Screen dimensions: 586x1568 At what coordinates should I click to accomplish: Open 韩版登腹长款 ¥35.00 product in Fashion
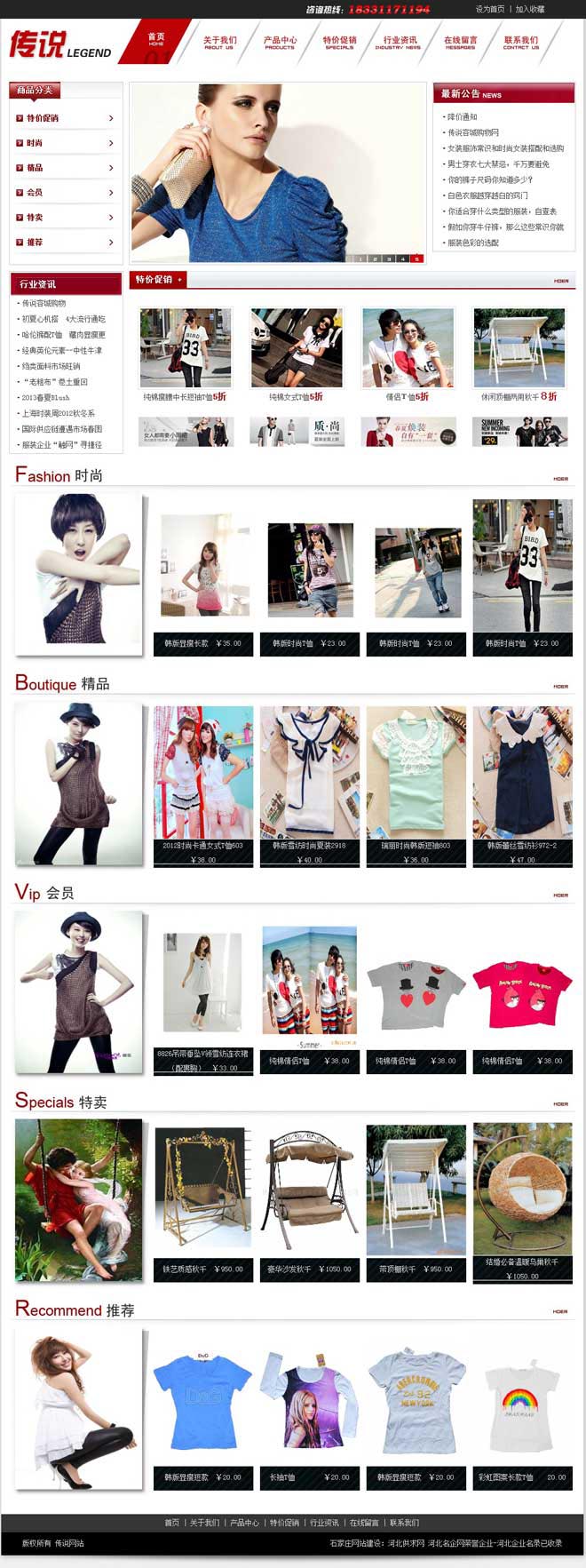[x=203, y=643]
